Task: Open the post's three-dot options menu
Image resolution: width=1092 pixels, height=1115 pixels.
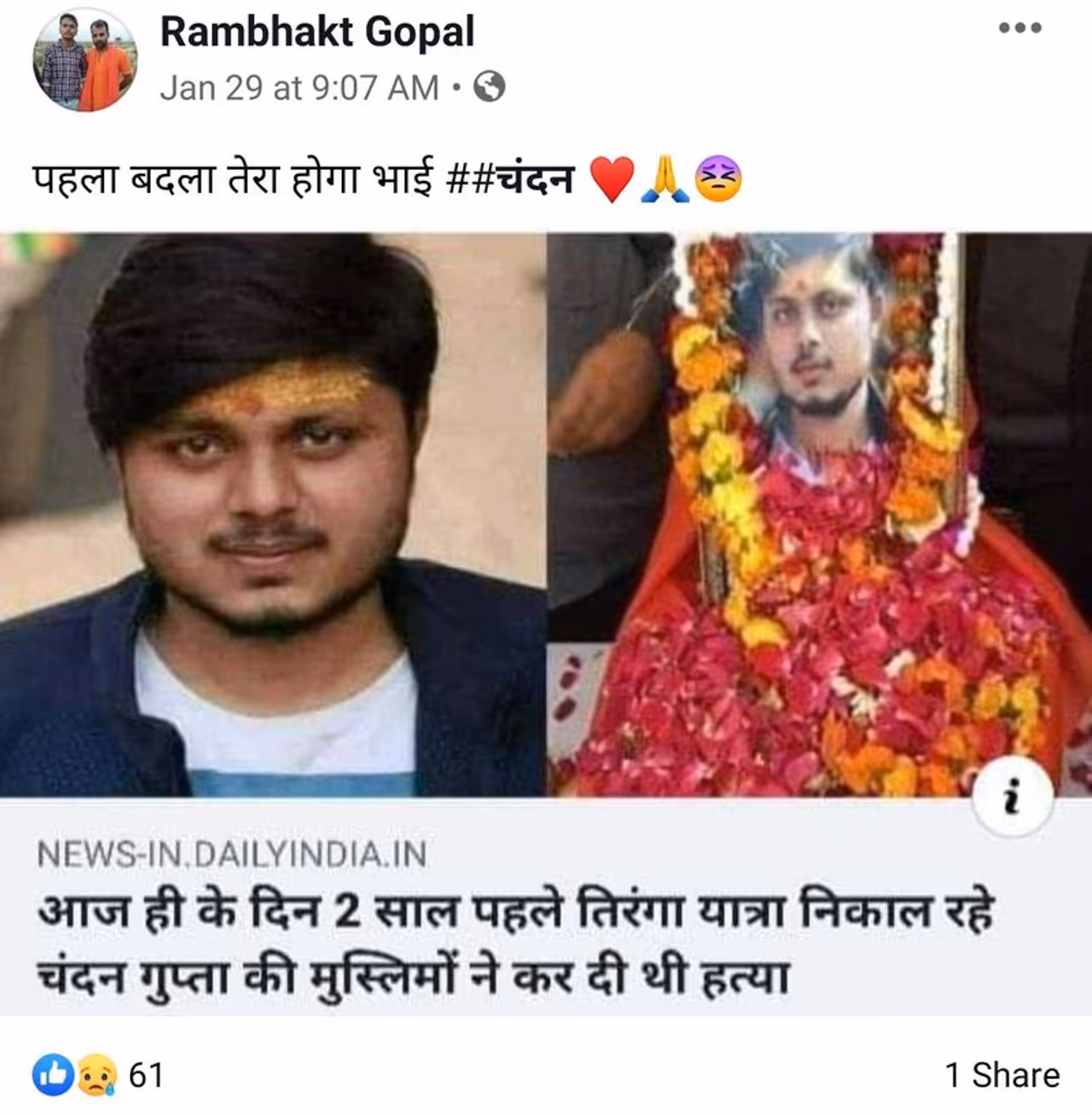Action: [x=1019, y=28]
